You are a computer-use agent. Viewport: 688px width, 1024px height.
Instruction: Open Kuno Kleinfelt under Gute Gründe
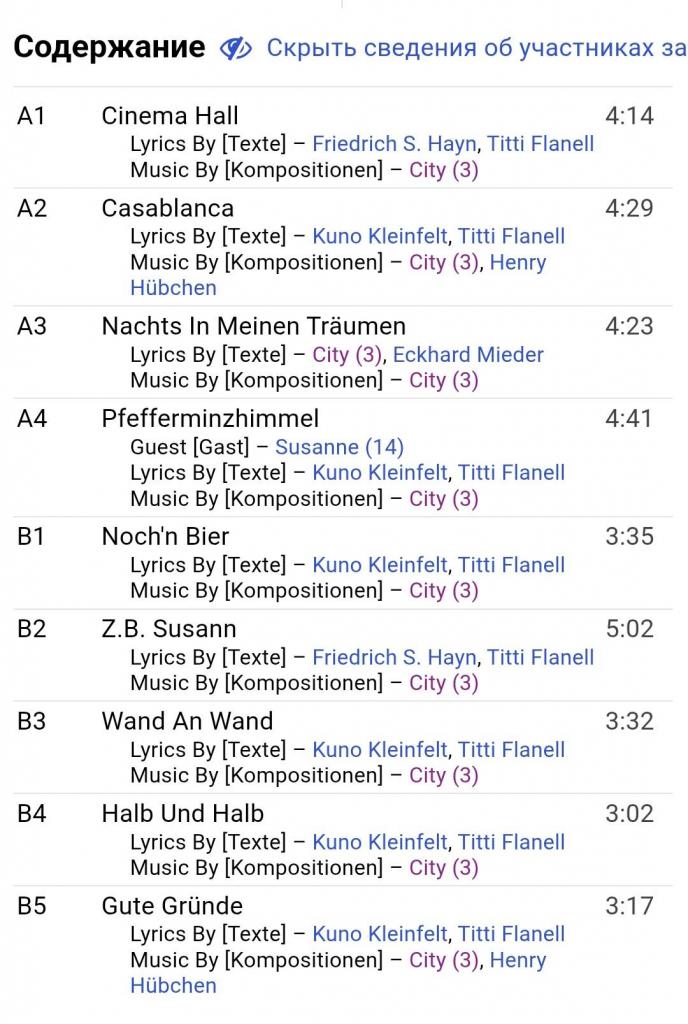379,935
